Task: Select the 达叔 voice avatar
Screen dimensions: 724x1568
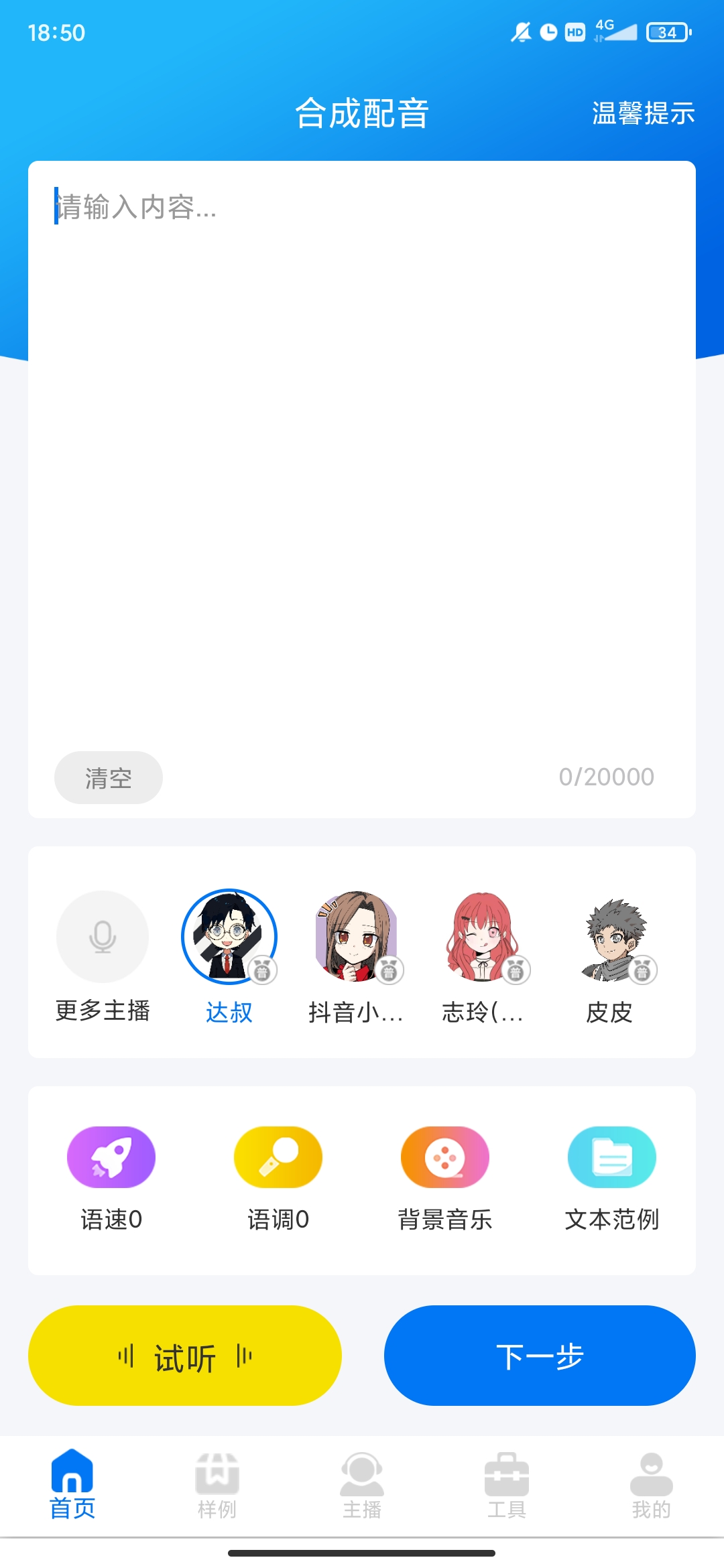Action: click(x=229, y=937)
